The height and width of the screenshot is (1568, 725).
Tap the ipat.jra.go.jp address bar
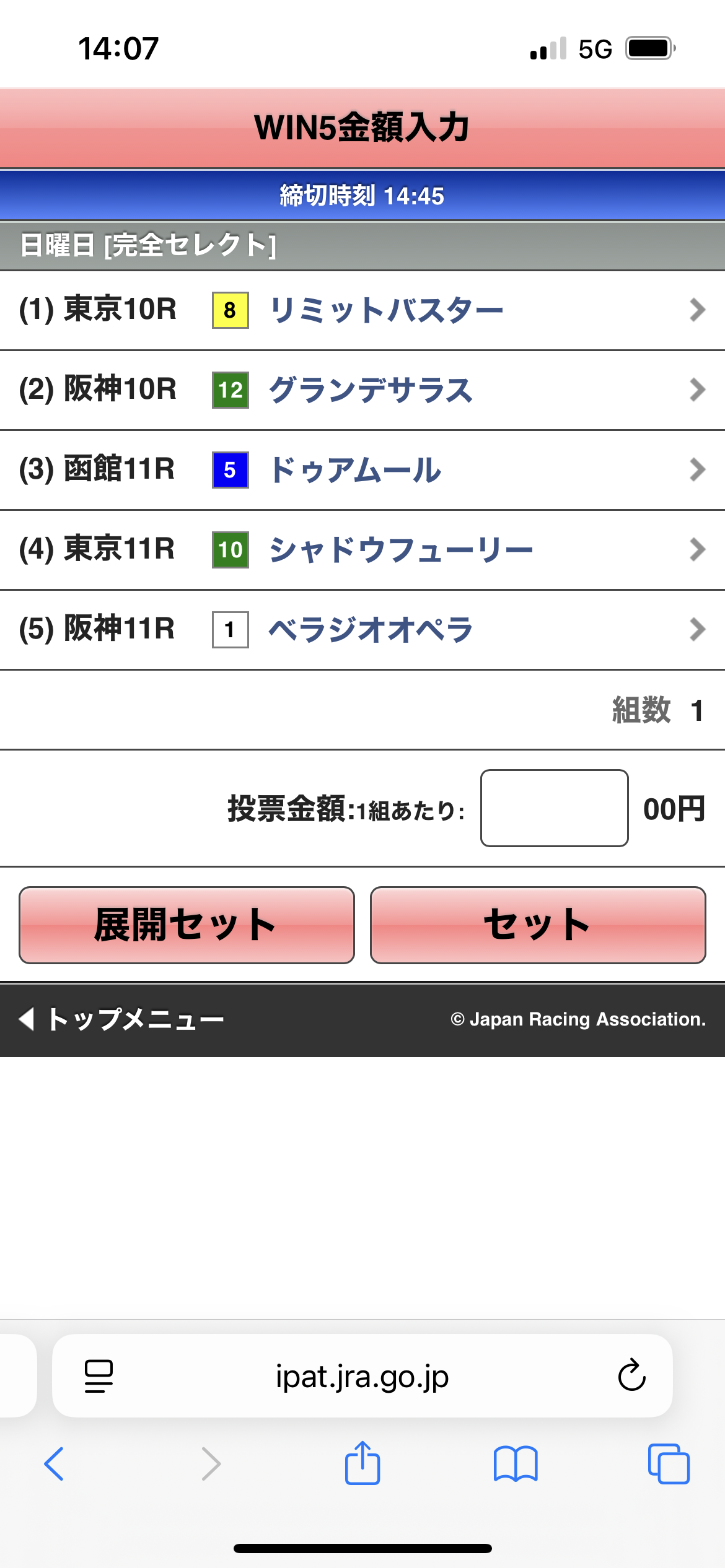(x=362, y=1375)
